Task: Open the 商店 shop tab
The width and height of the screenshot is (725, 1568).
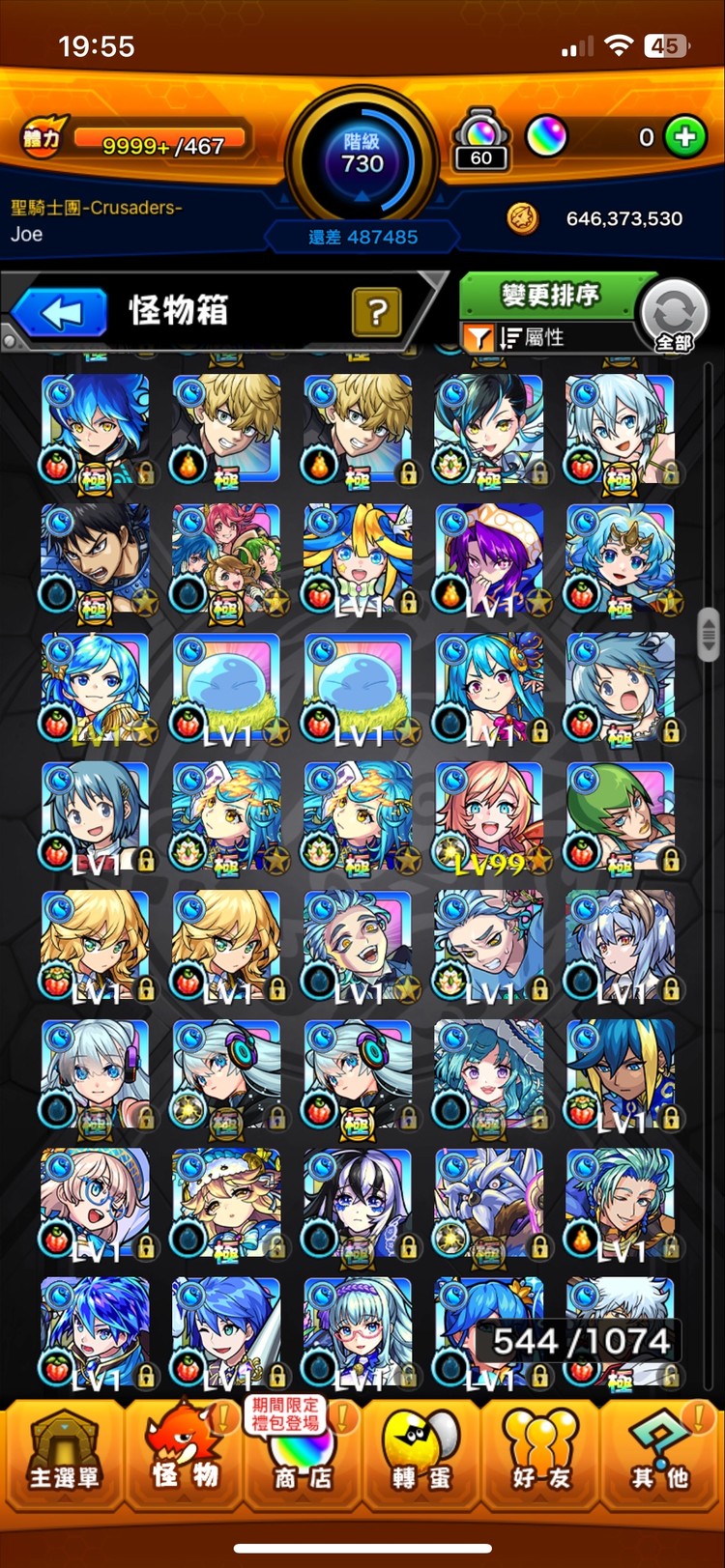Action: 302,1455
